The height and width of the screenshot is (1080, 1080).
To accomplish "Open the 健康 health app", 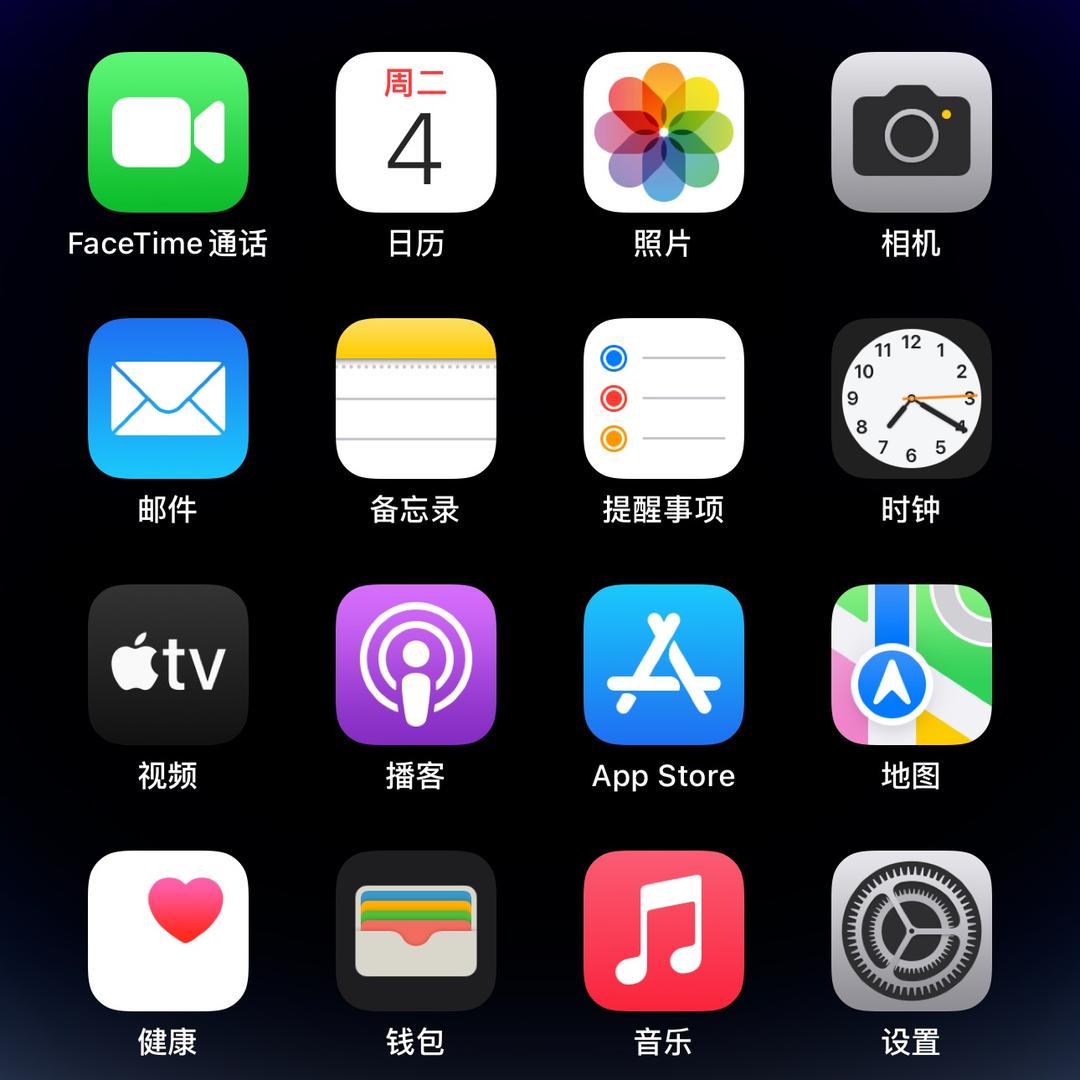I will click(x=168, y=930).
